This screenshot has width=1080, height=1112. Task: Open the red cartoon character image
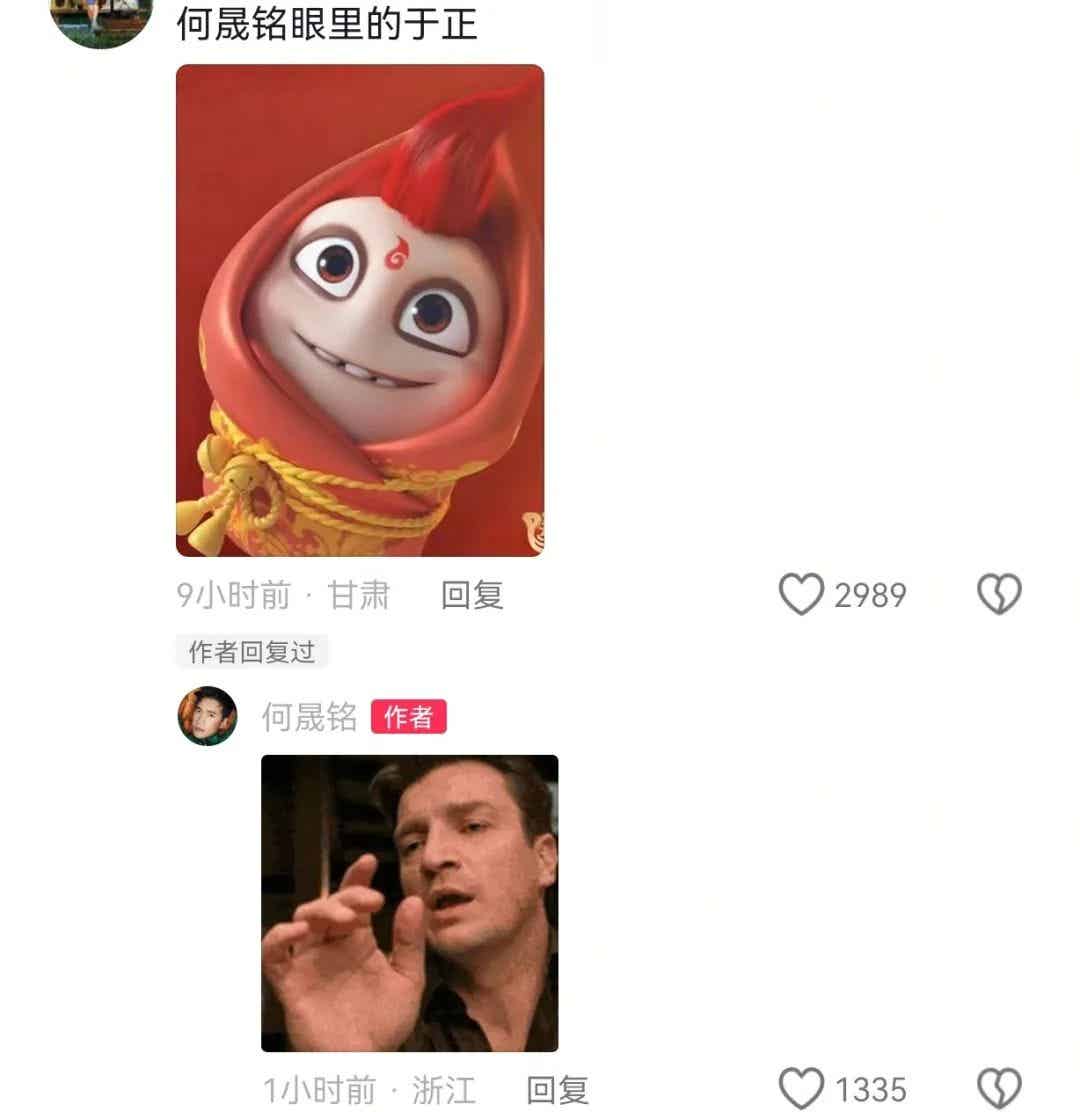[360, 310]
